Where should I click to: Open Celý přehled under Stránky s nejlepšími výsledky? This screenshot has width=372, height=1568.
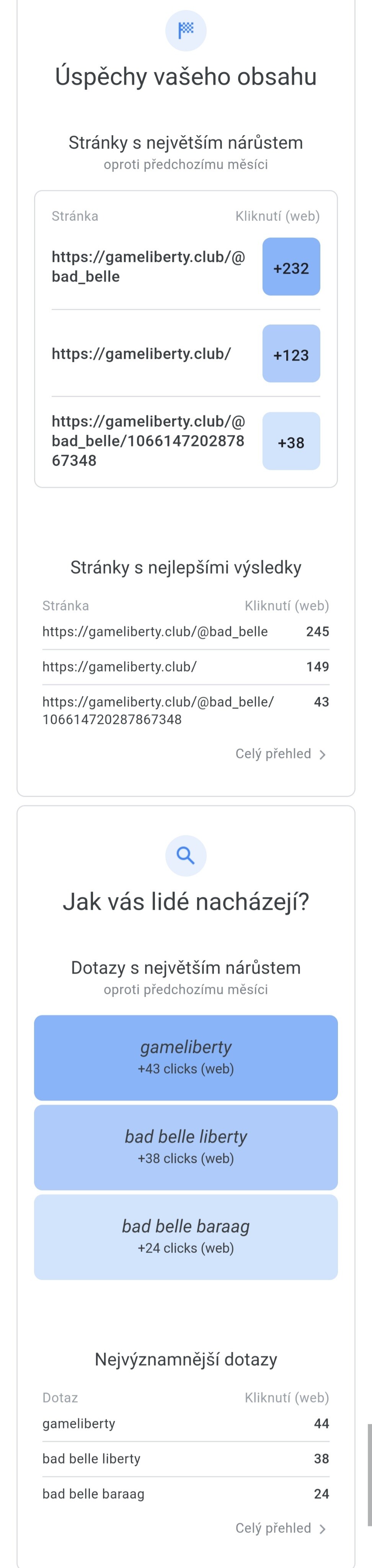(280, 754)
